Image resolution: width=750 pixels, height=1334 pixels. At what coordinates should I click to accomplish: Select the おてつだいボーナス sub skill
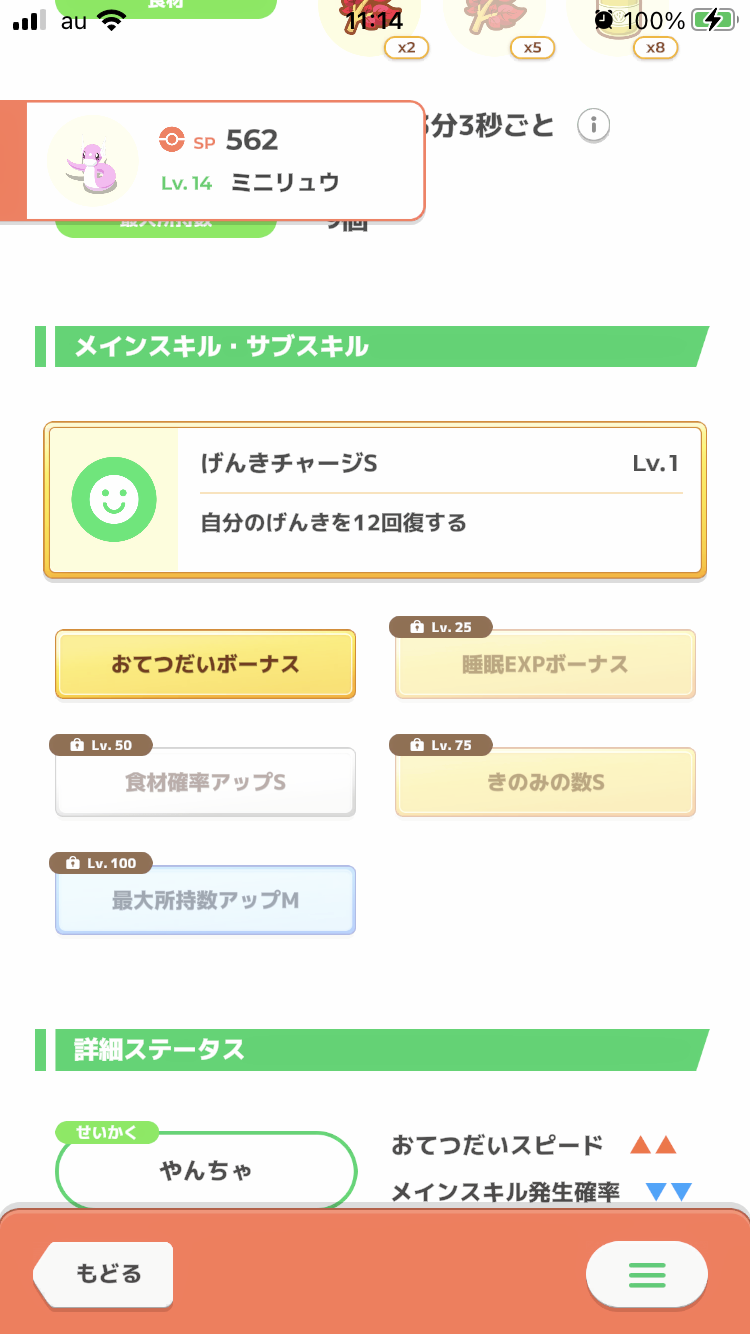pyautogui.click(x=205, y=664)
